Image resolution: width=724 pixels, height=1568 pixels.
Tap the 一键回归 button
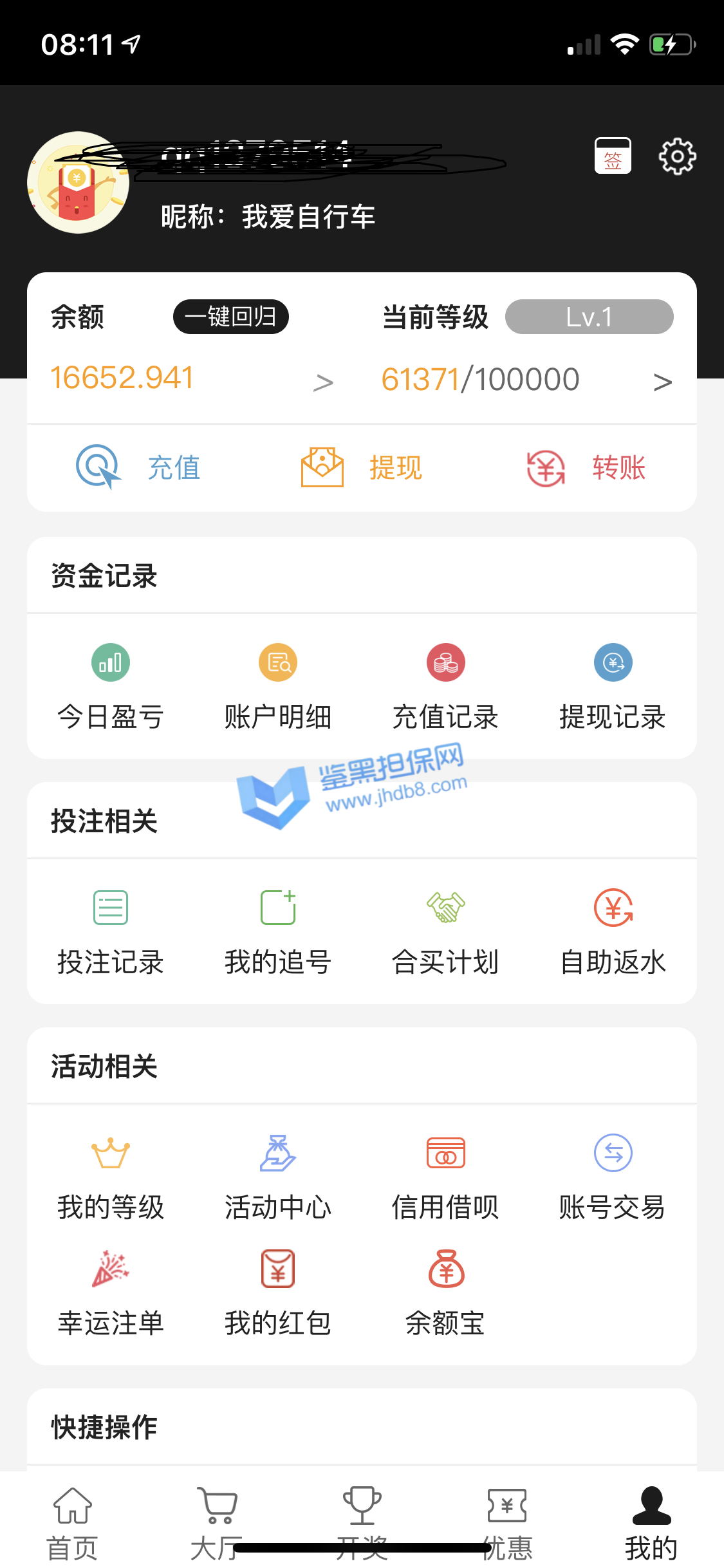(230, 317)
